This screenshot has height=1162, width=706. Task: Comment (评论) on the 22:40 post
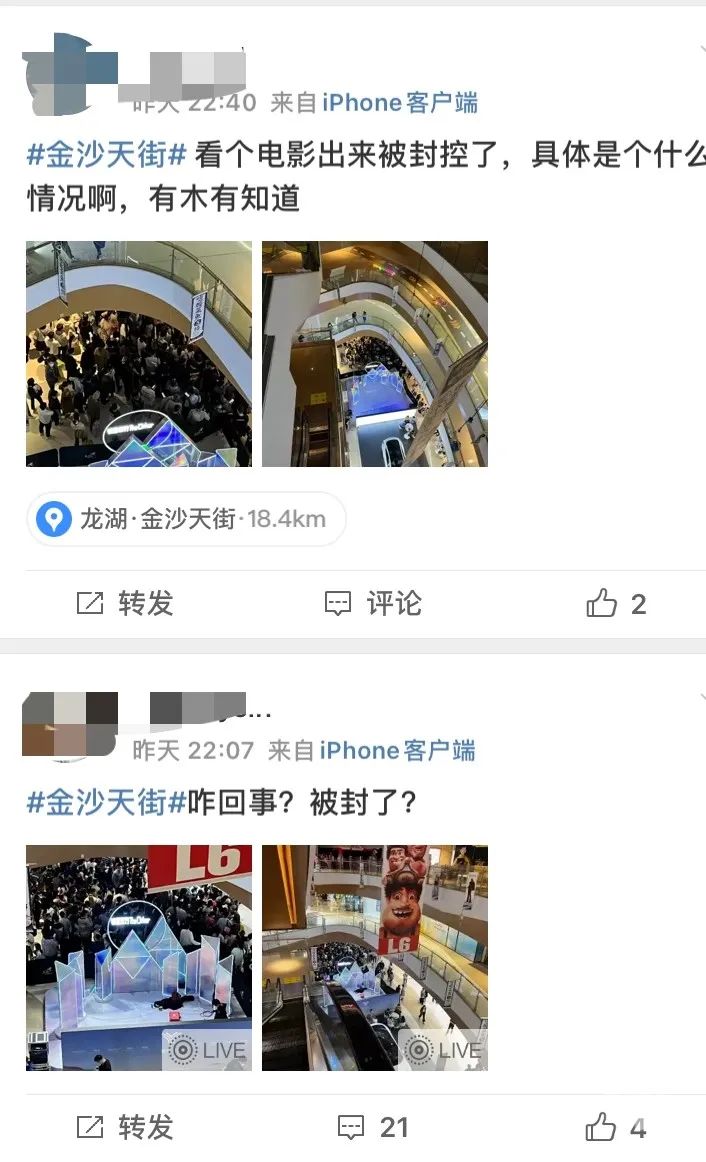pos(373,603)
